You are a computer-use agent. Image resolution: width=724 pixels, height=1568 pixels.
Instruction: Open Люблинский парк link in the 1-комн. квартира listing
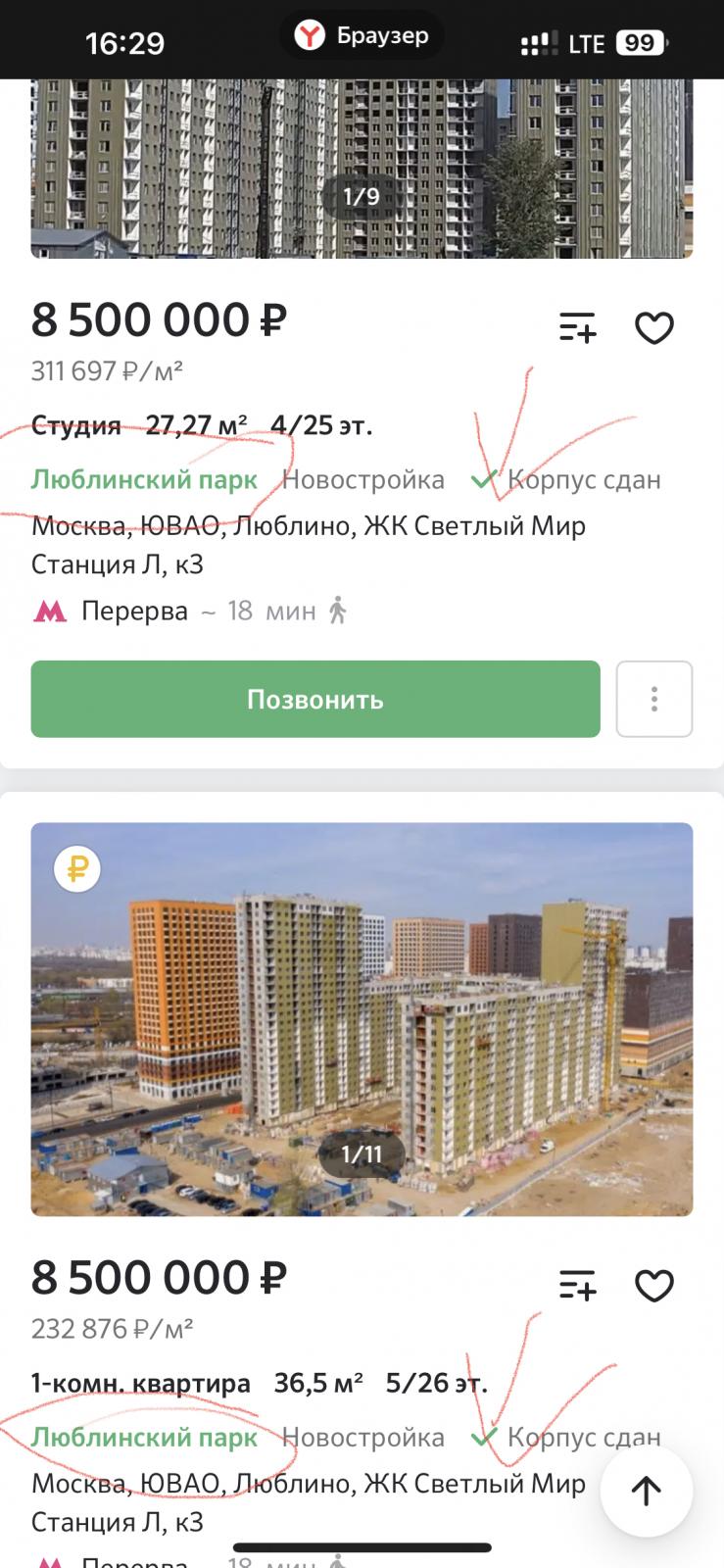point(144,1437)
